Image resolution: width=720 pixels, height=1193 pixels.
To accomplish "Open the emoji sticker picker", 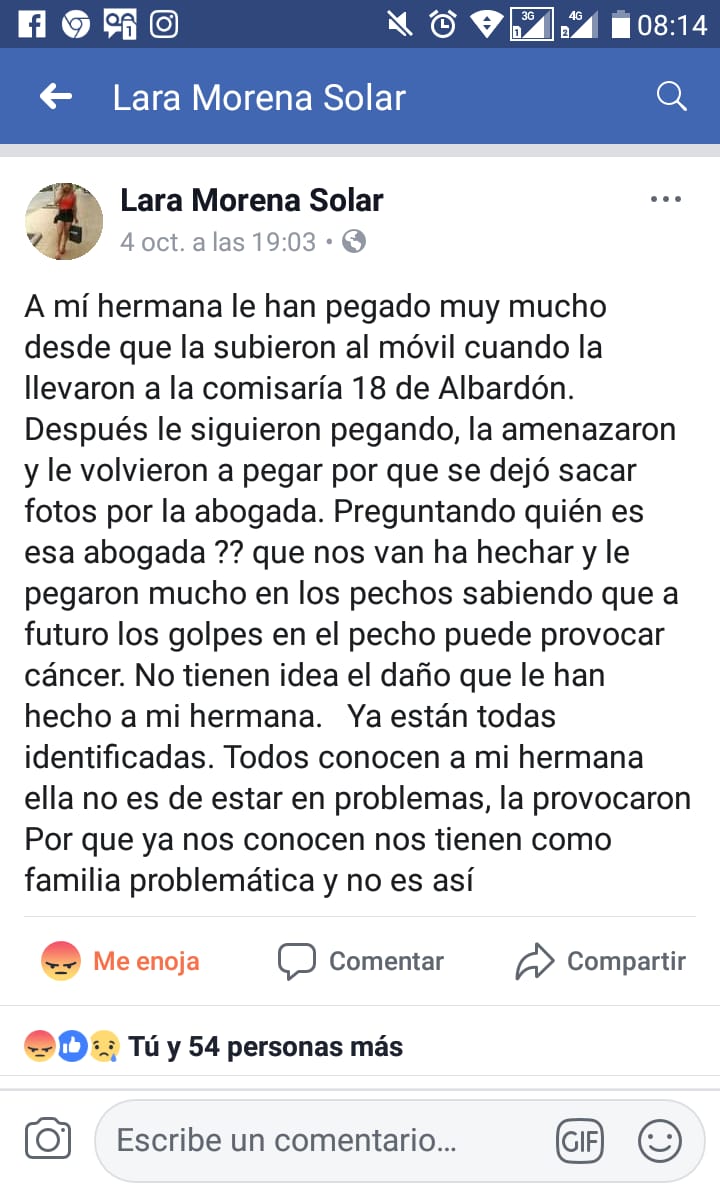I will pos(660,1141).
